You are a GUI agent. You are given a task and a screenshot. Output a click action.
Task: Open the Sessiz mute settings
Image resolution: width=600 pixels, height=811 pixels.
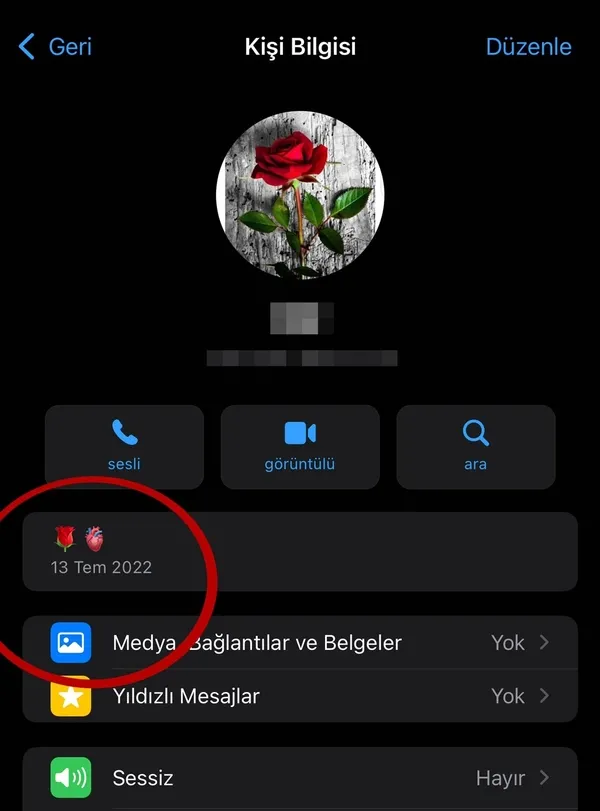click(x=300, y=777)
